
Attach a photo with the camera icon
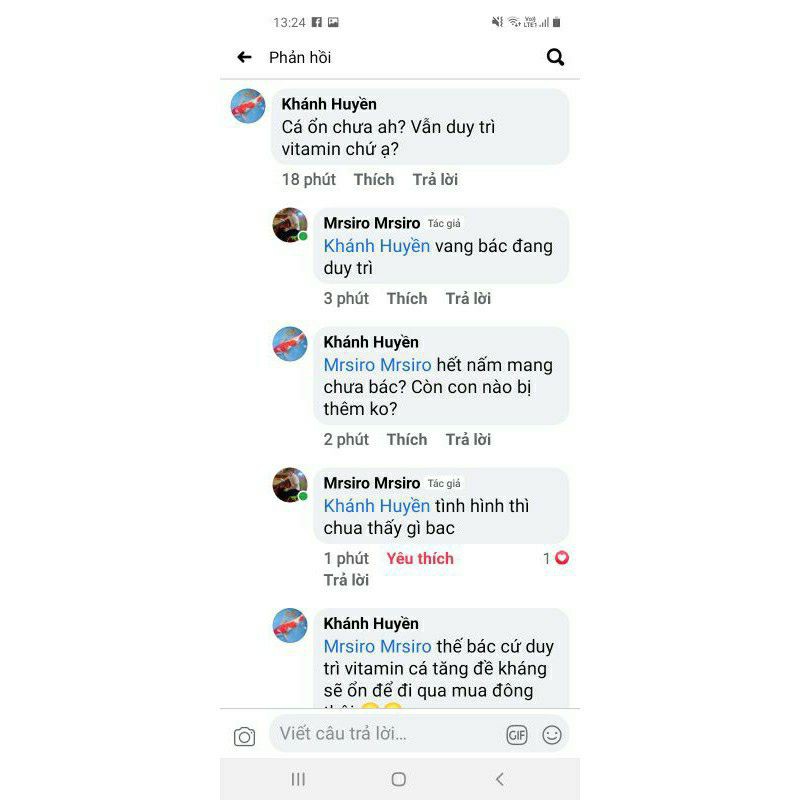point(244,736)
